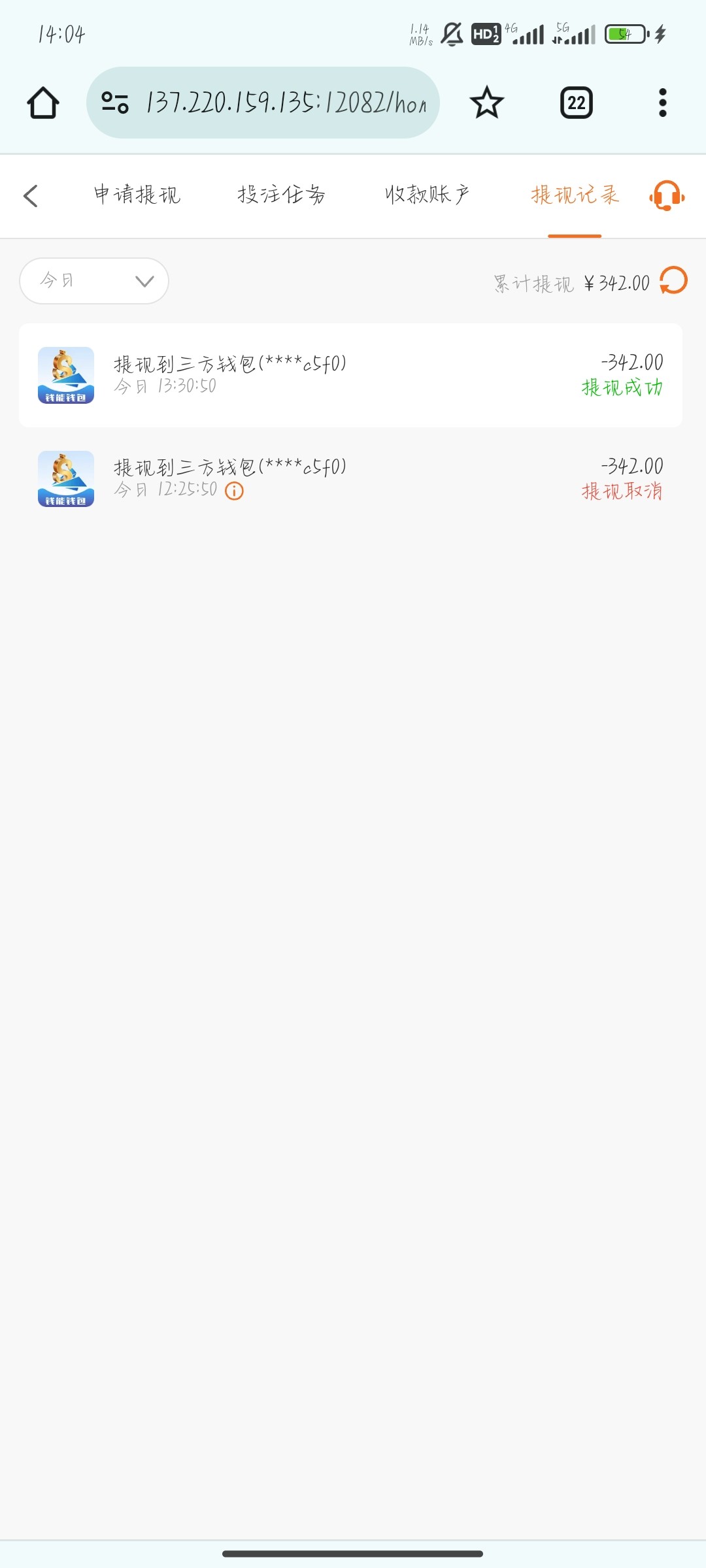Edit the browser address bar URL
706x1568 pixels.
(286, 103)
